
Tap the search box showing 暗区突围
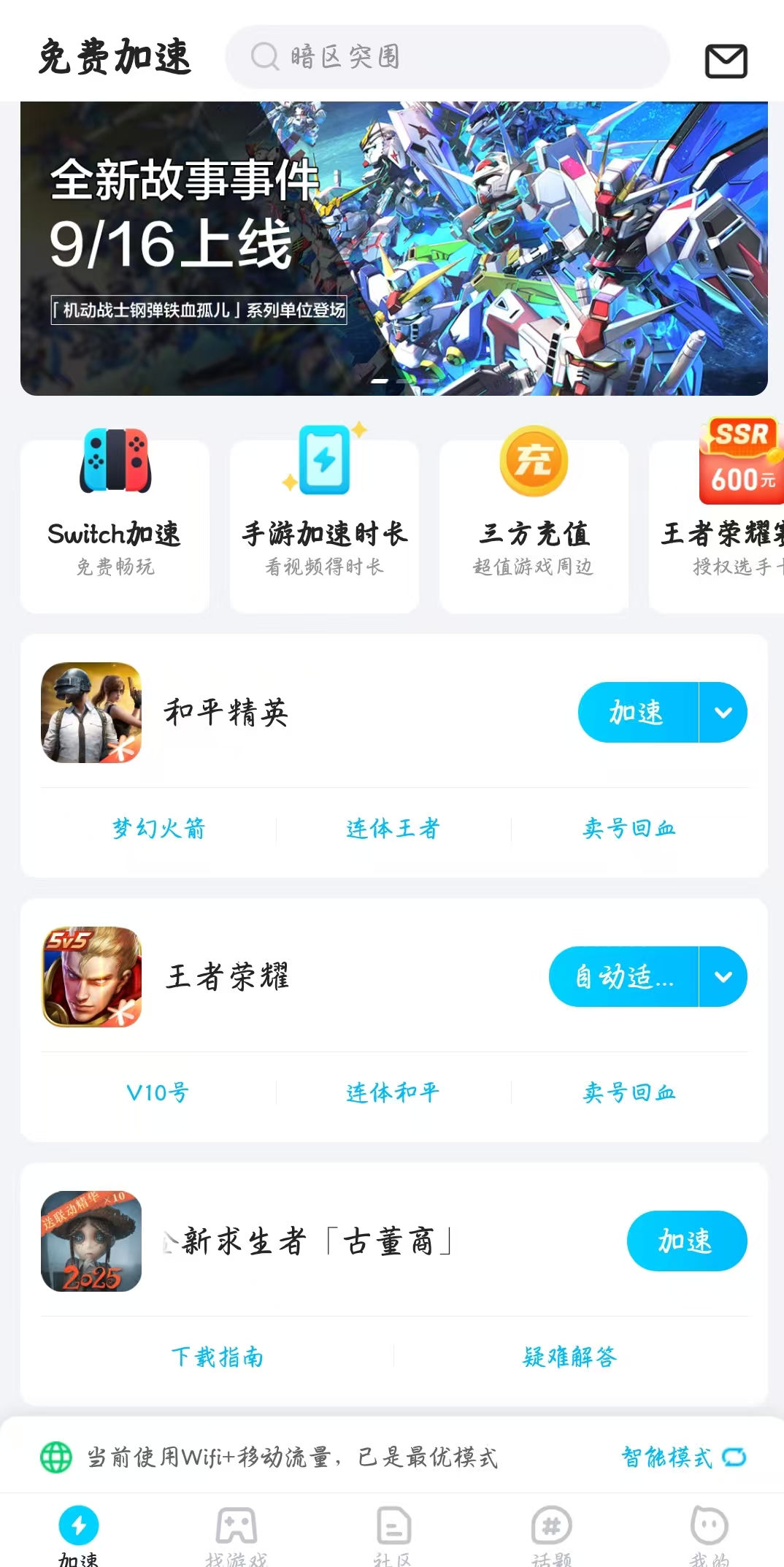tap(447, 57)
